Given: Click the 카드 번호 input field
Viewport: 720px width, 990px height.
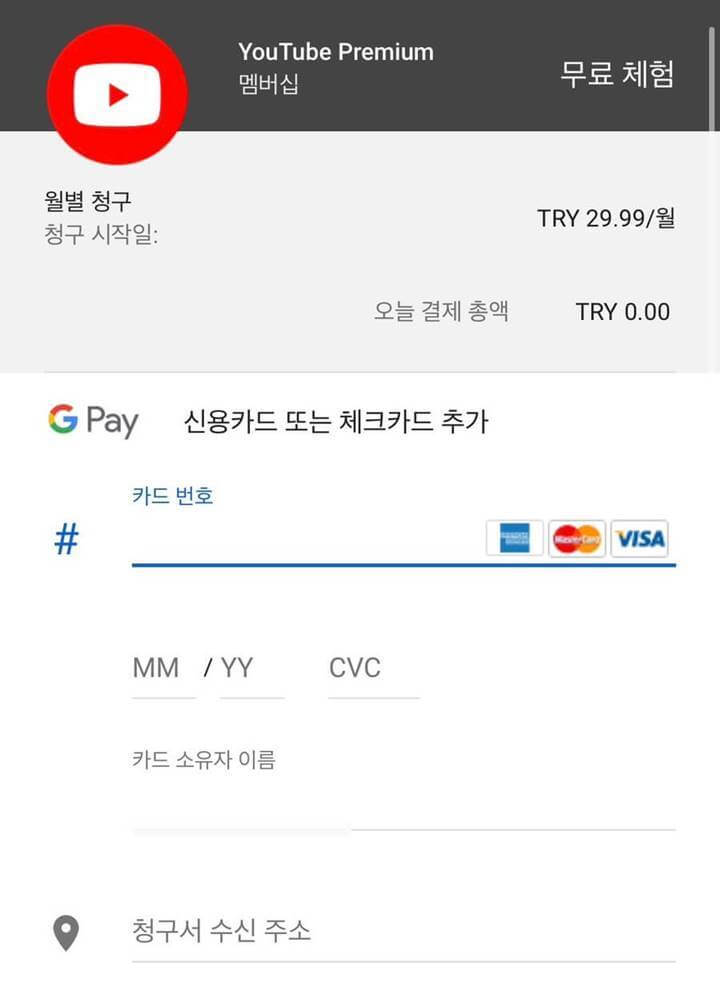Looking at the screenshot, I should [300, 545].
